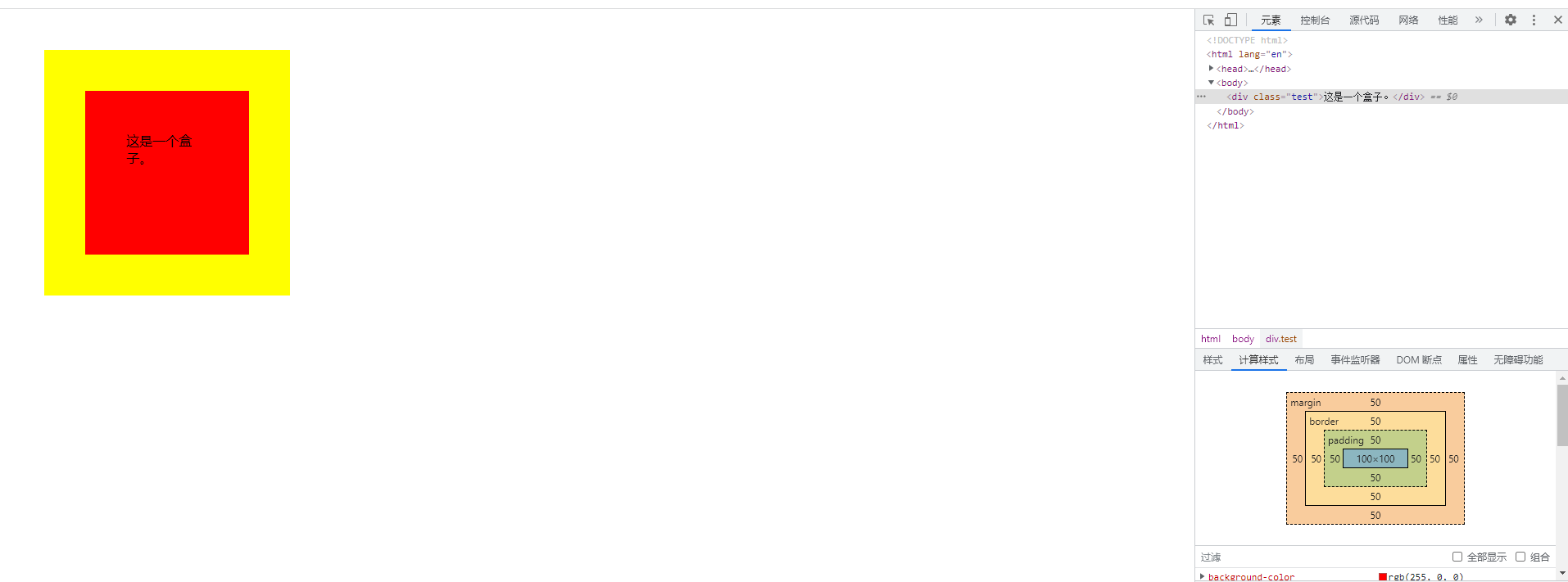Viewport: 1568px width, 582px height.
Task: Show more DevTools tabs via the chevron
Action: (1479, 20)
